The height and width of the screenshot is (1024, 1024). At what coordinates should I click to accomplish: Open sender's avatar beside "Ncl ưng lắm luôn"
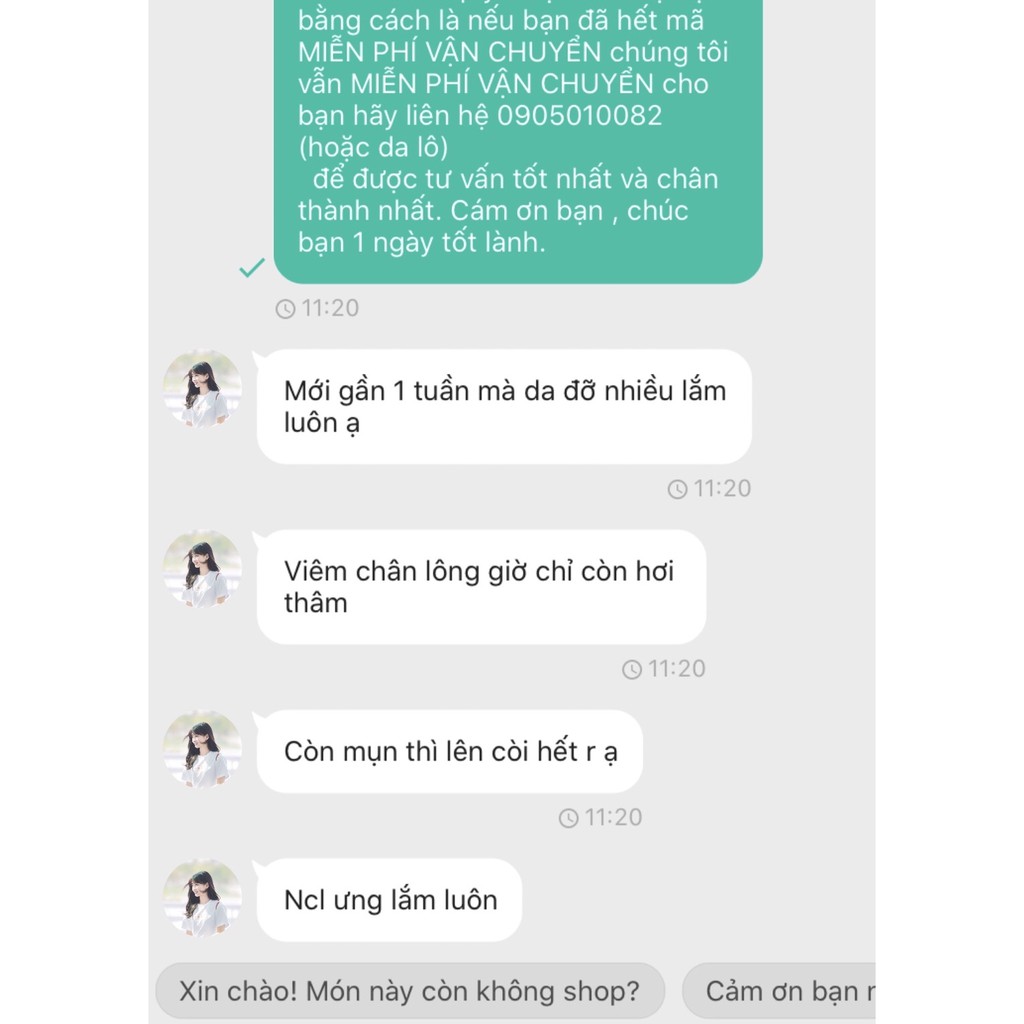203,897
